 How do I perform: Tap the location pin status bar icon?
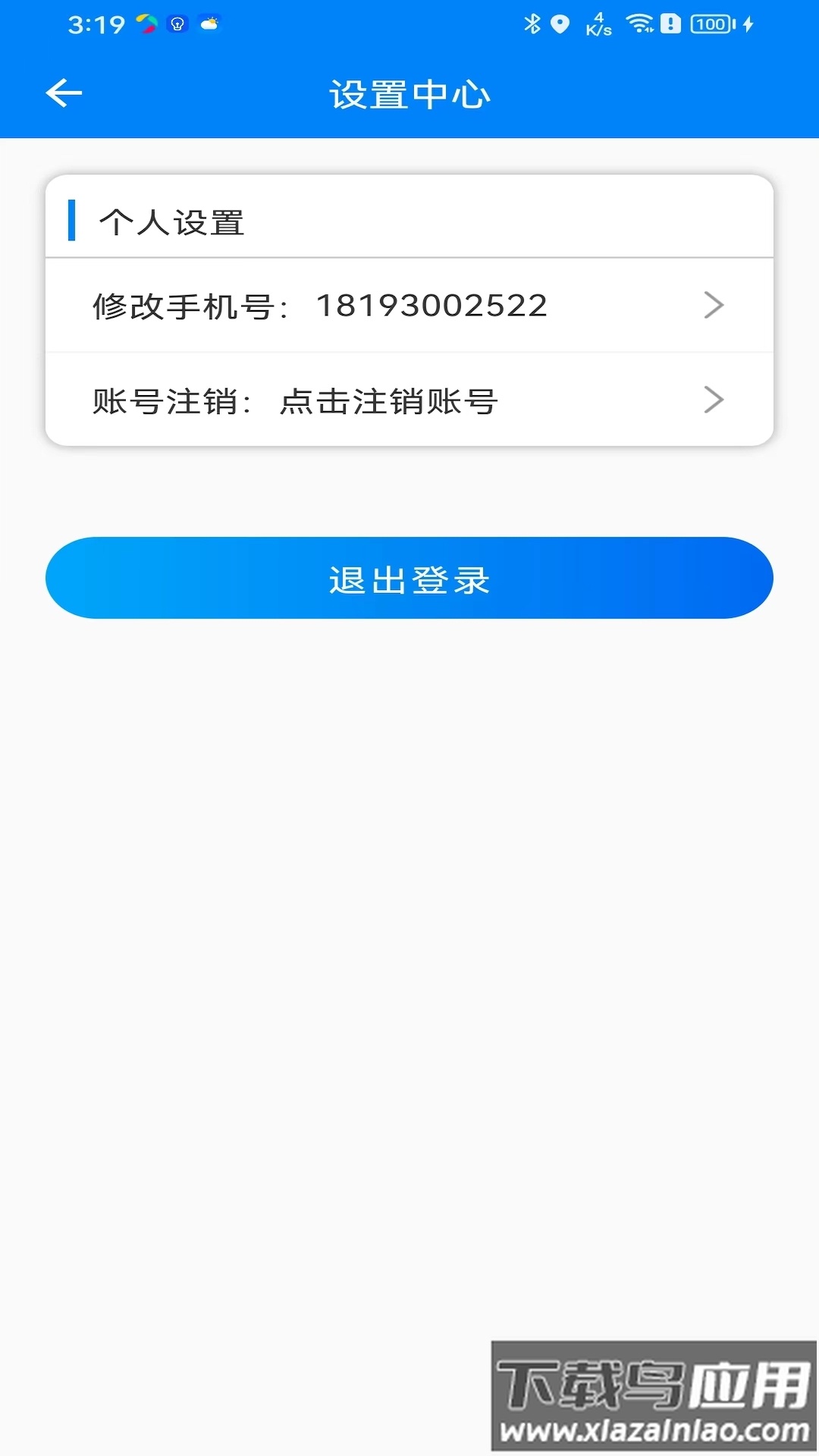click(561, 24)
